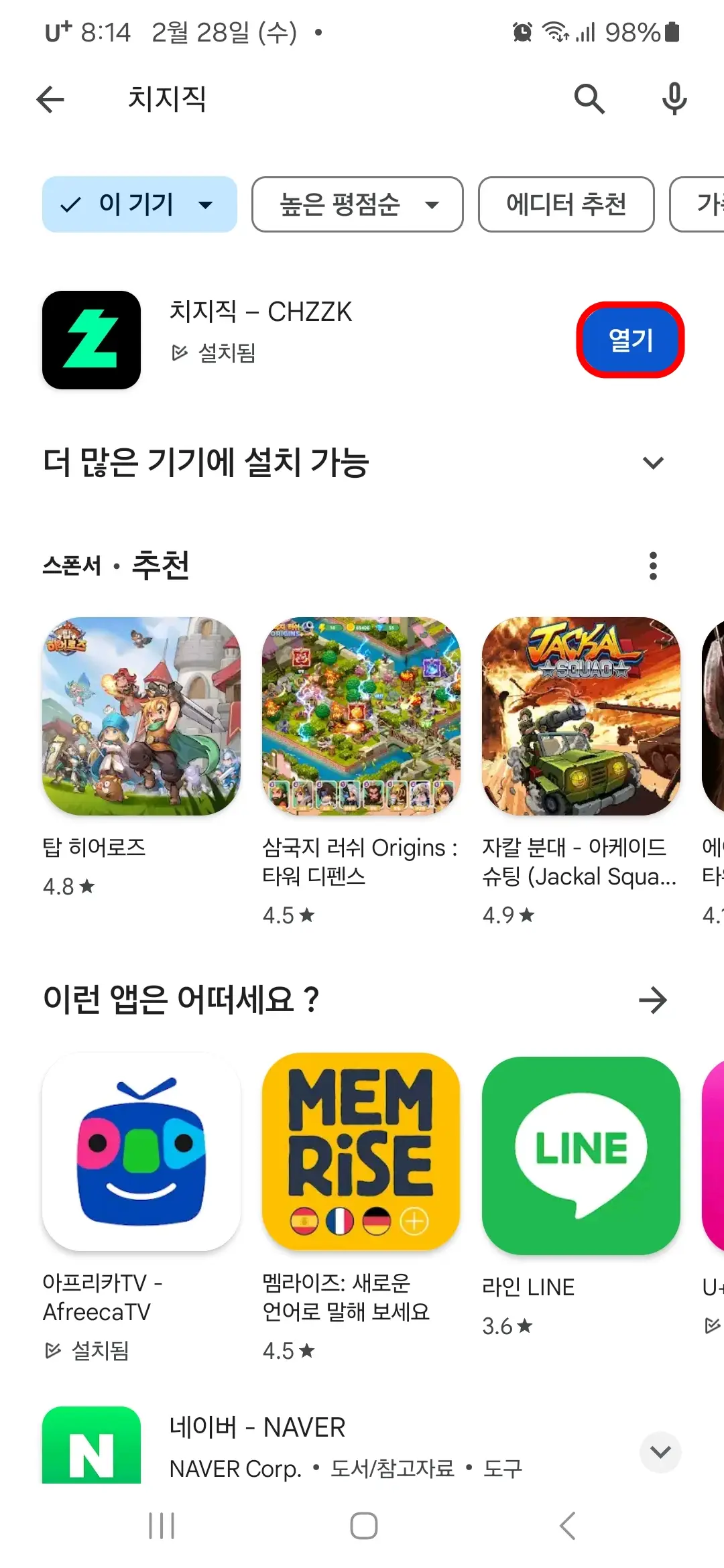Open 치지직 – CHZZK app page
Image resolution: width=724 pixels, height=1568 pixels.
tap(261, 311)
